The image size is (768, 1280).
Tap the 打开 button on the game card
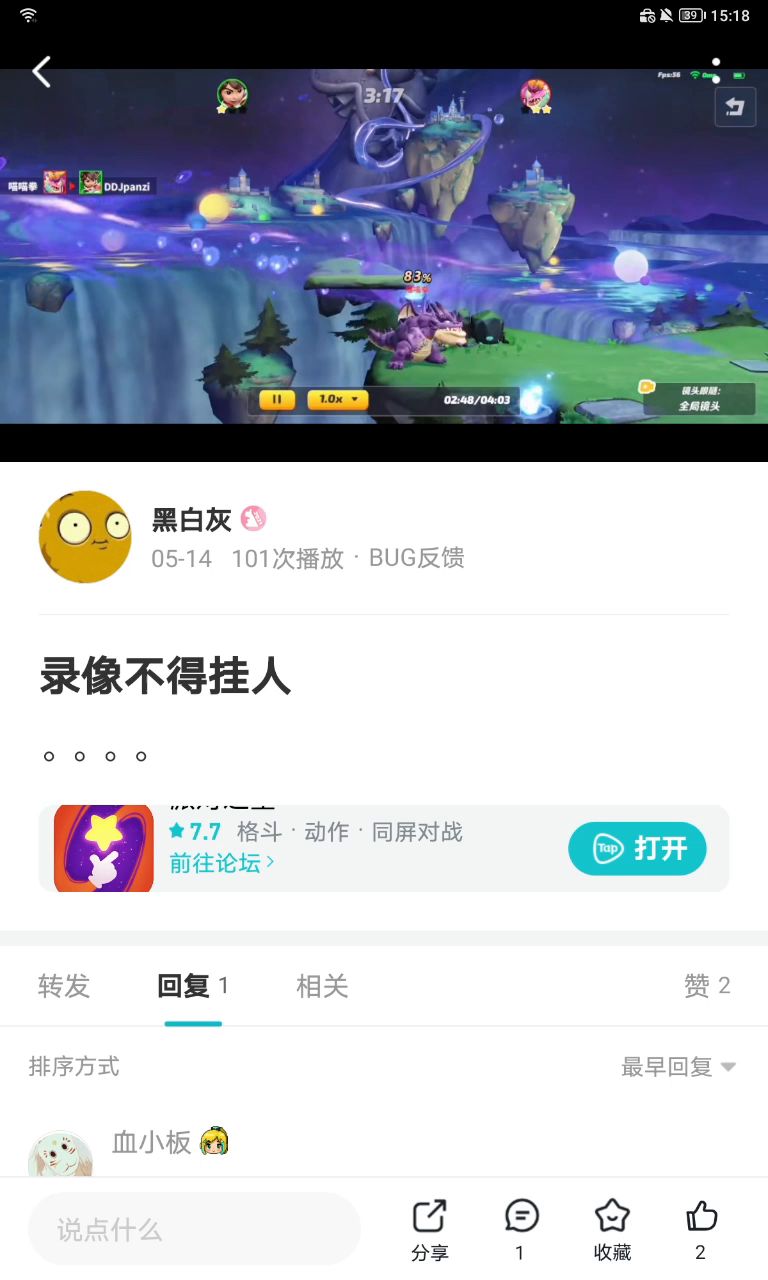click(637, 849)
